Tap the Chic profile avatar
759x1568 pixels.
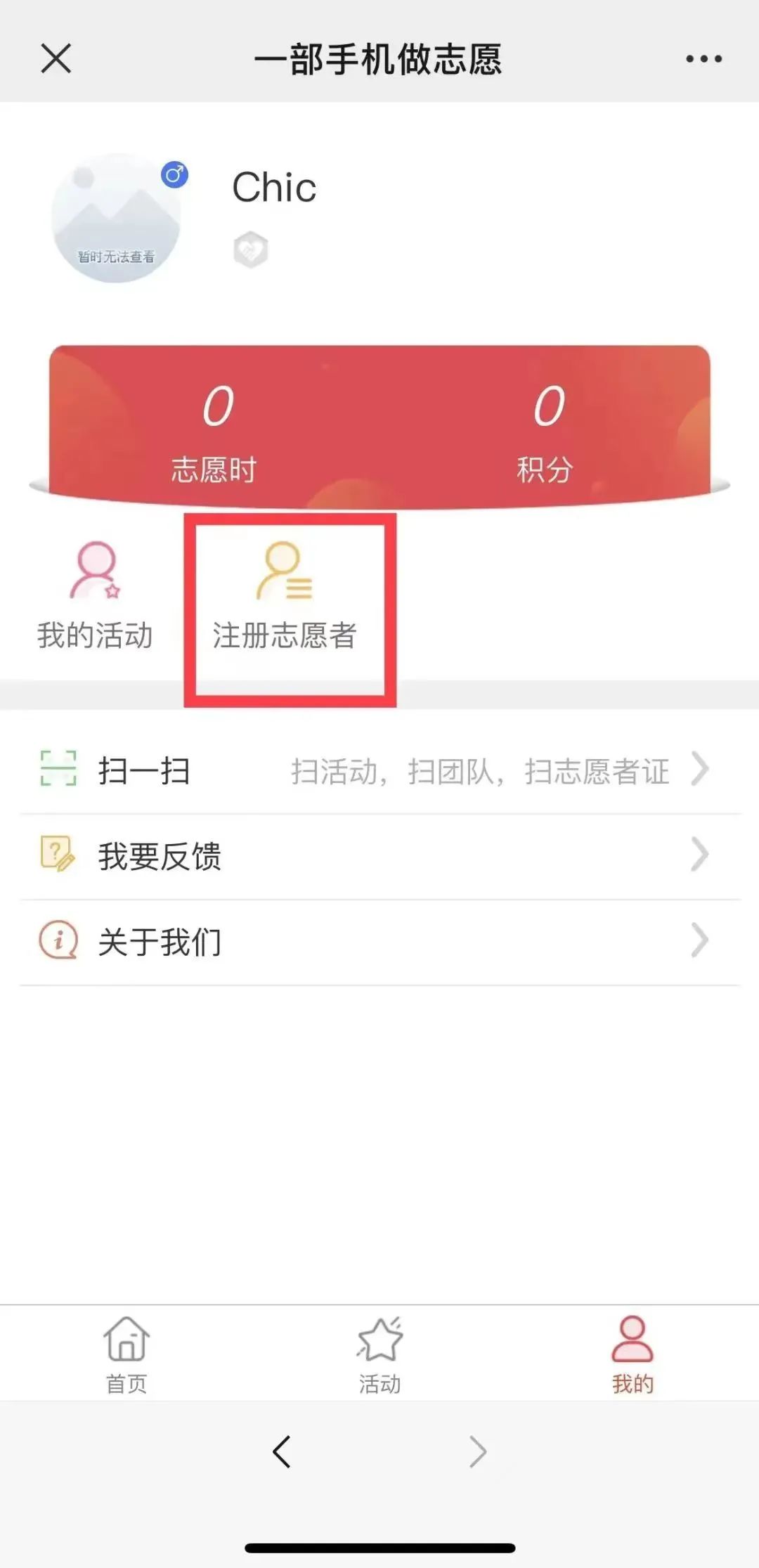click(x=117, y=218)
